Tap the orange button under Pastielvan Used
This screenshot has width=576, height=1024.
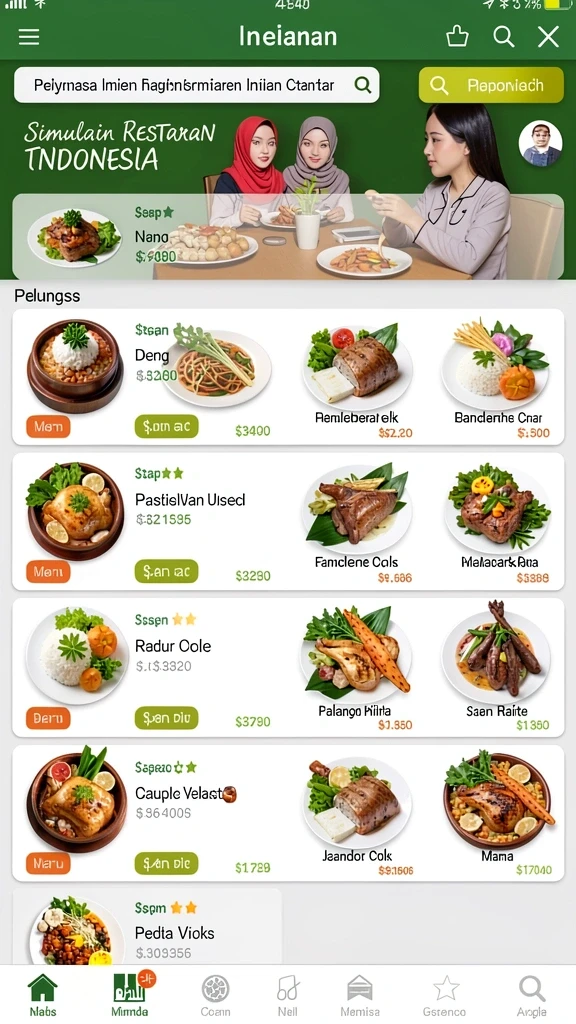point(48,571)
